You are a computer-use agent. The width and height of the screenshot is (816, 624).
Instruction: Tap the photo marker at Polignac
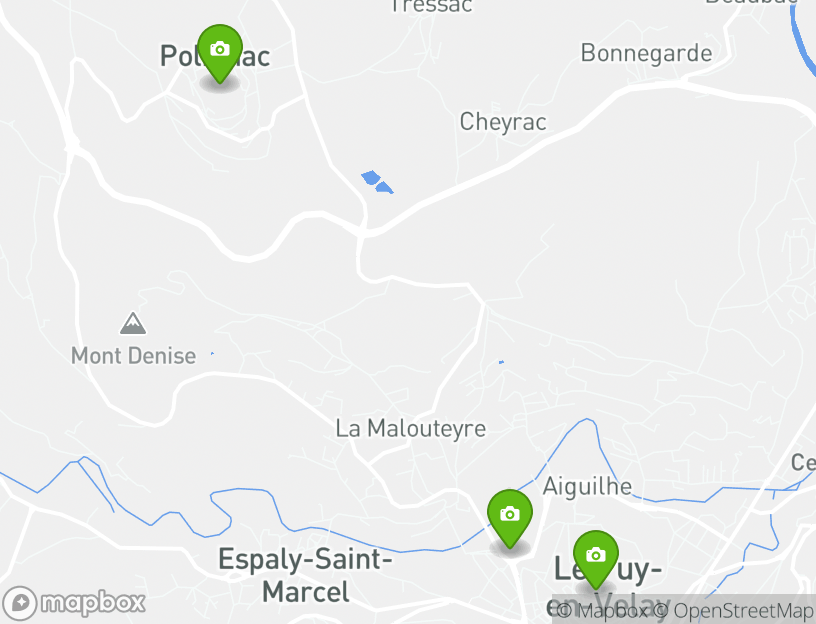(x=220, y=50)
